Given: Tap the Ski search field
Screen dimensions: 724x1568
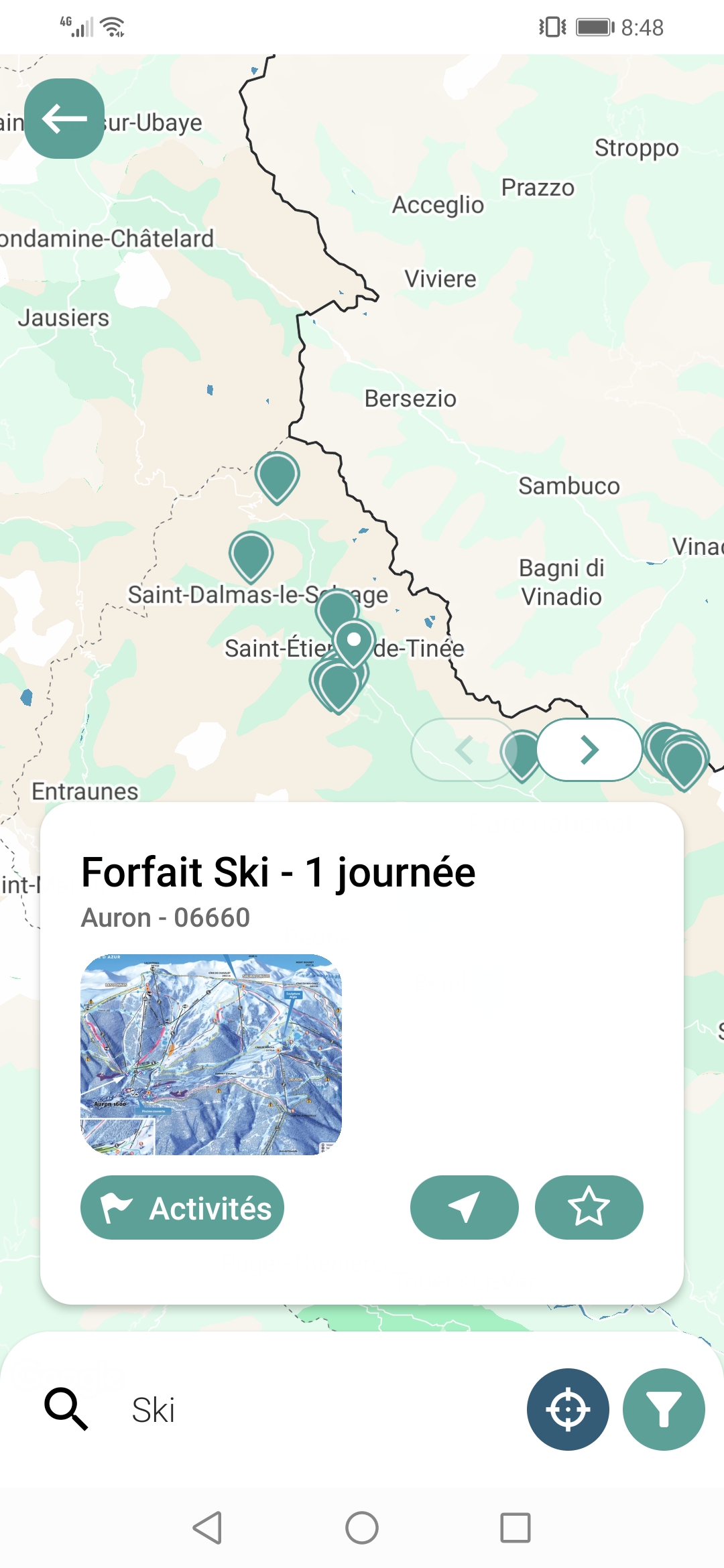Looking at the screenshot, I should coord(302,1410).
